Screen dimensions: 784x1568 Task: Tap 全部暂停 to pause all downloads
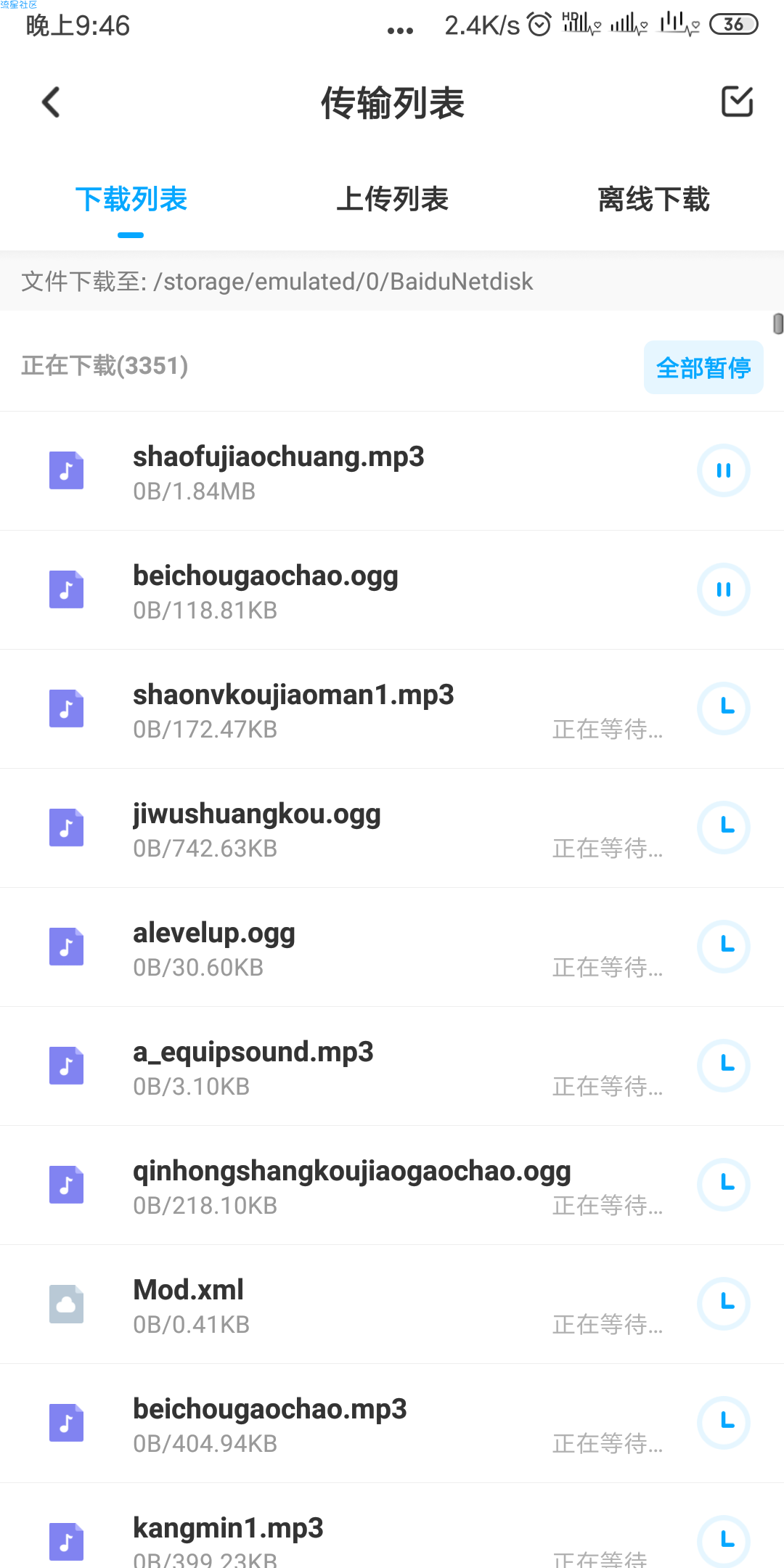(703, 367)
